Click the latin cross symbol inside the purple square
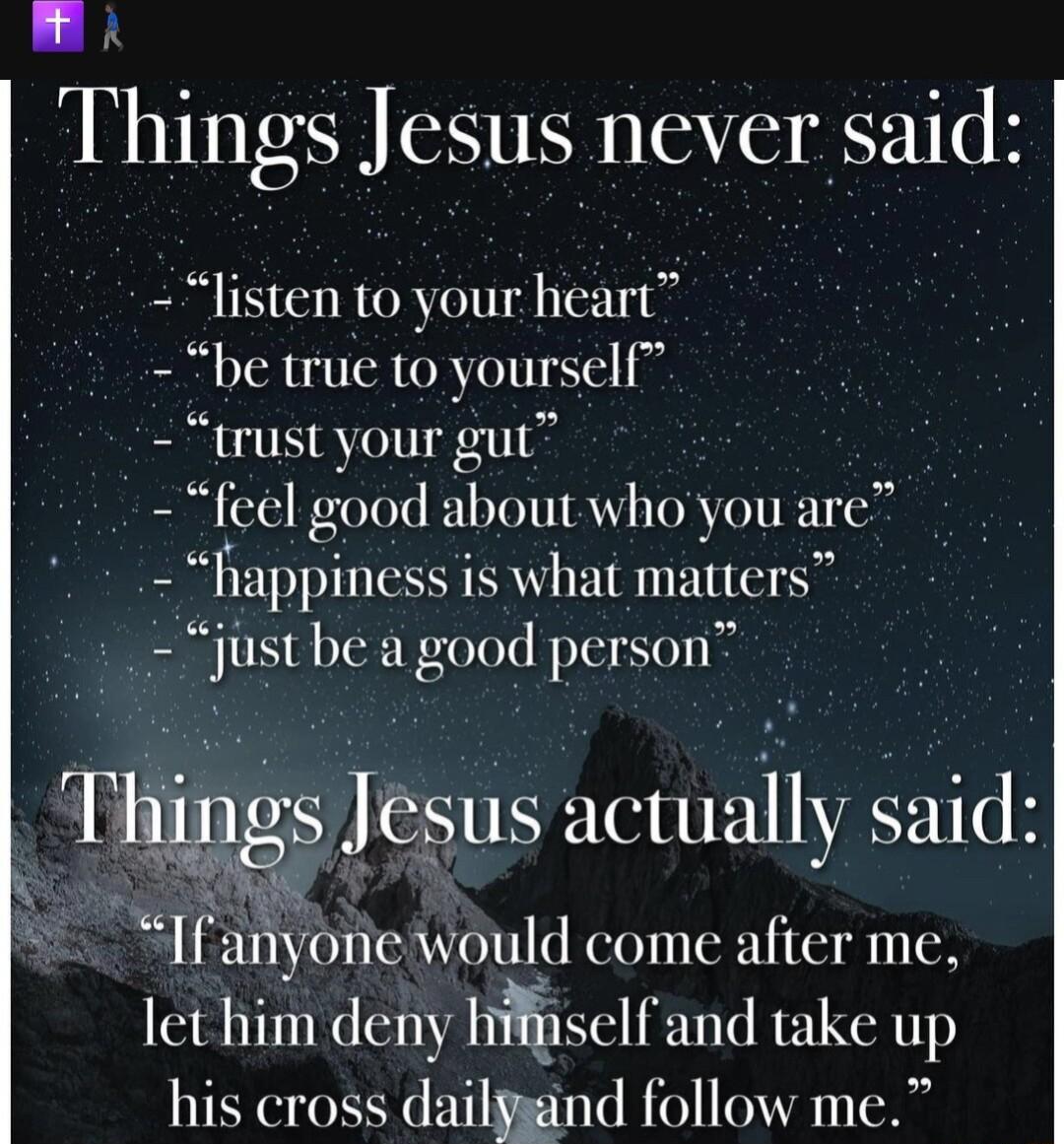The width and height of the screenshot is (1064, 1144). pos(56,27)
